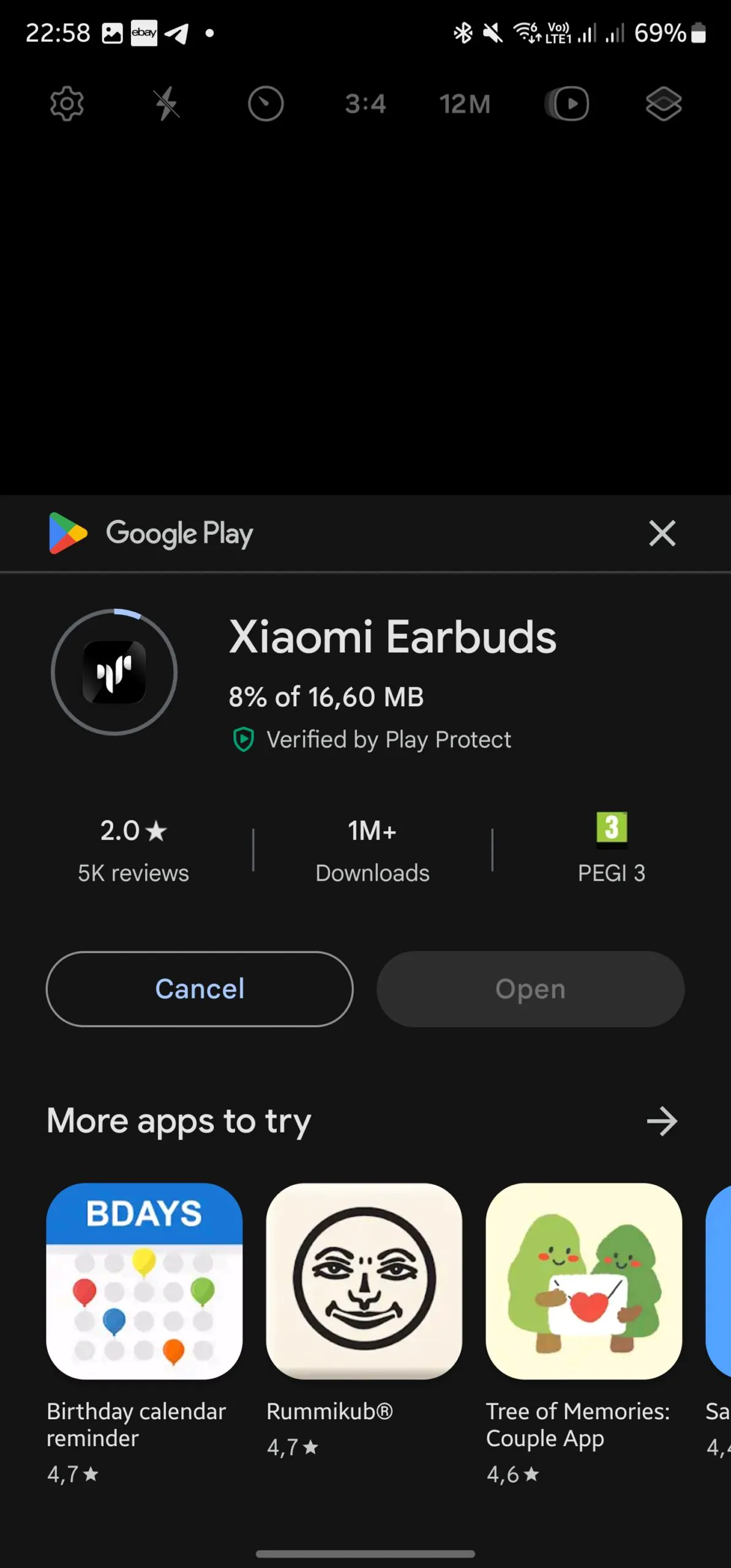Open Birthday calendar reminder app
The height and width of the screenshot is (1568, 731).
144,1333
